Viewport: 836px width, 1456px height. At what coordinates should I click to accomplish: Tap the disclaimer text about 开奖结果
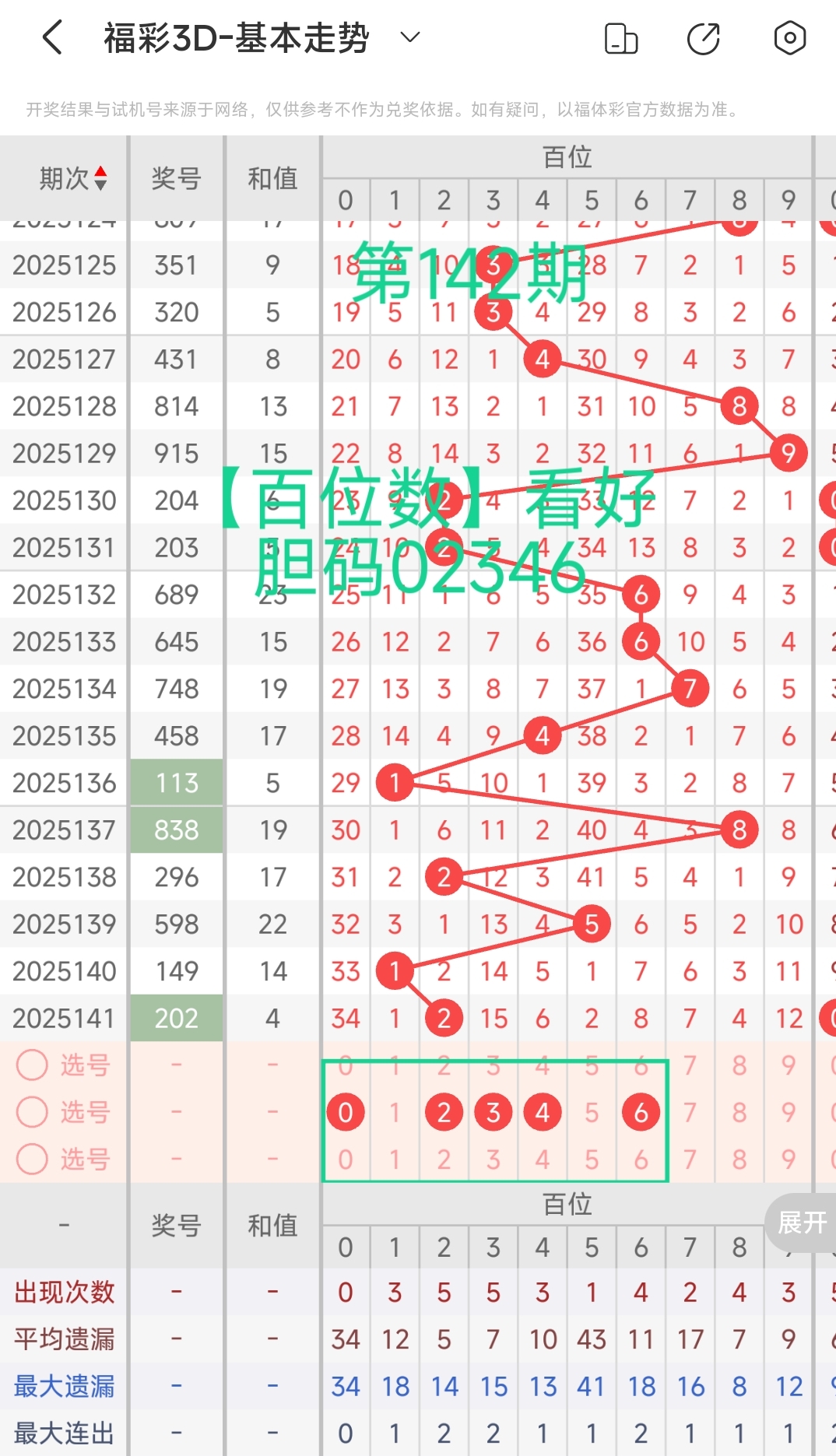coord(381,111)
